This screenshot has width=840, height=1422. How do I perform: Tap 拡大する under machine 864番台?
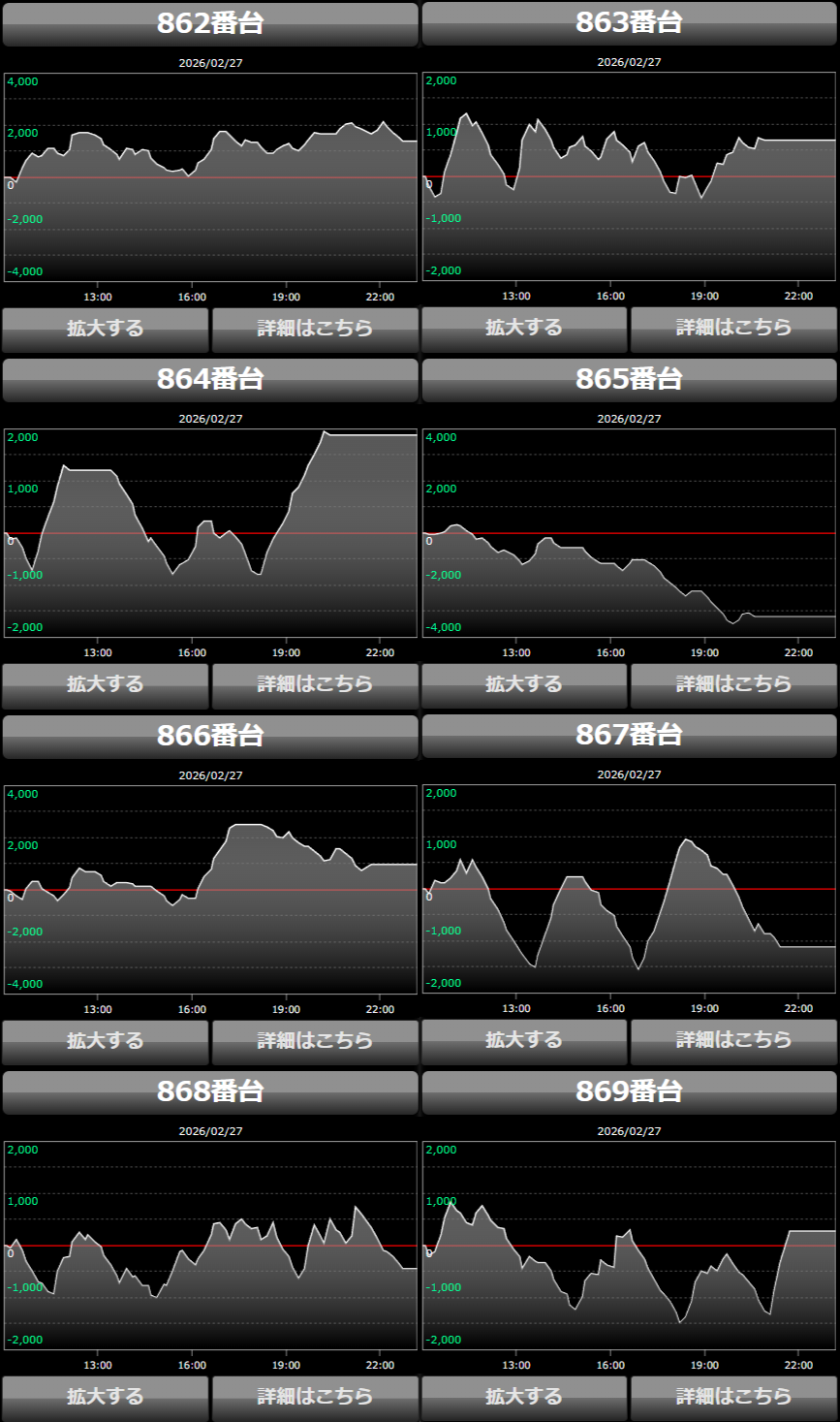click(105, 684)
